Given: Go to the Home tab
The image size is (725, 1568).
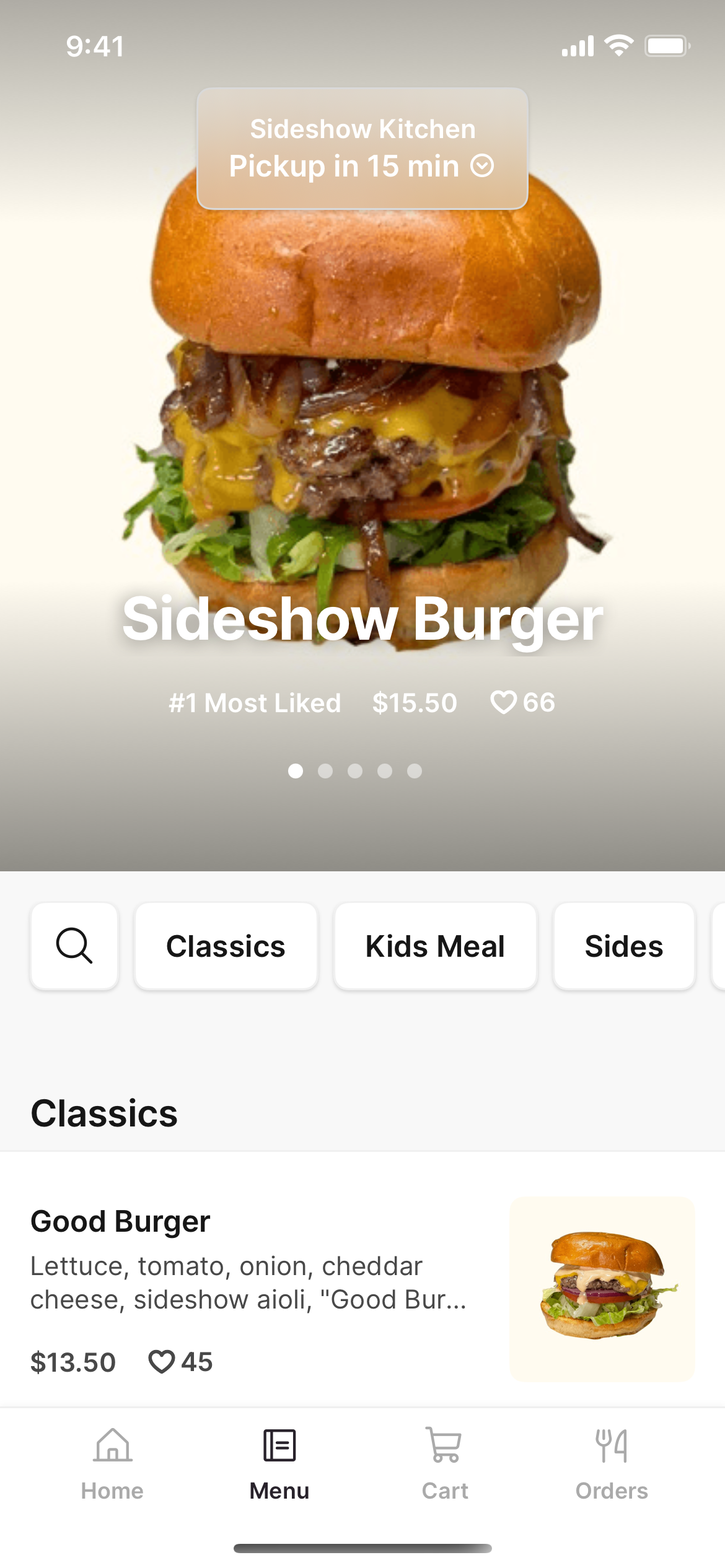Looking at the screenshot, I should (x=112, y=1464).
